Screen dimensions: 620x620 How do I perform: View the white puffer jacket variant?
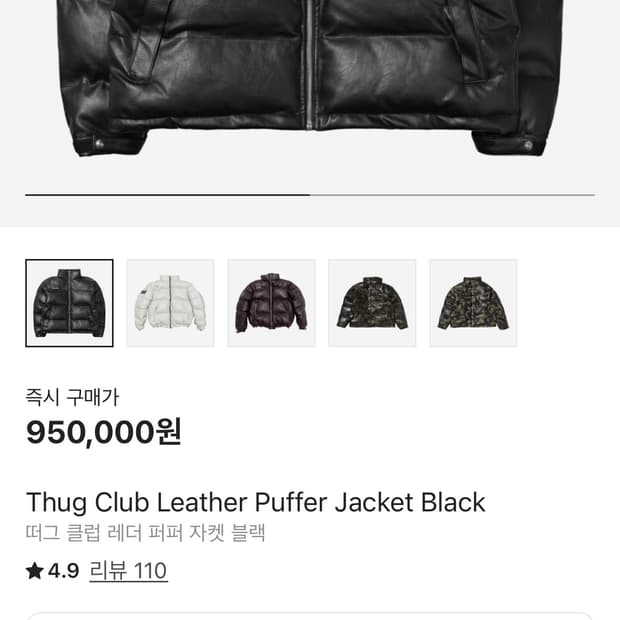[x=170, y=303]
